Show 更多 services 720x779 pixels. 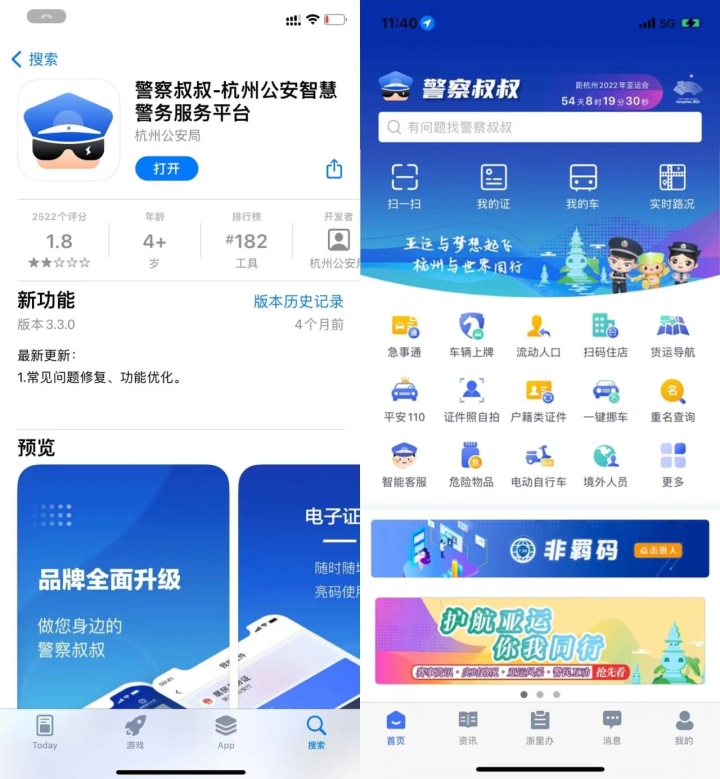(672, 464)
